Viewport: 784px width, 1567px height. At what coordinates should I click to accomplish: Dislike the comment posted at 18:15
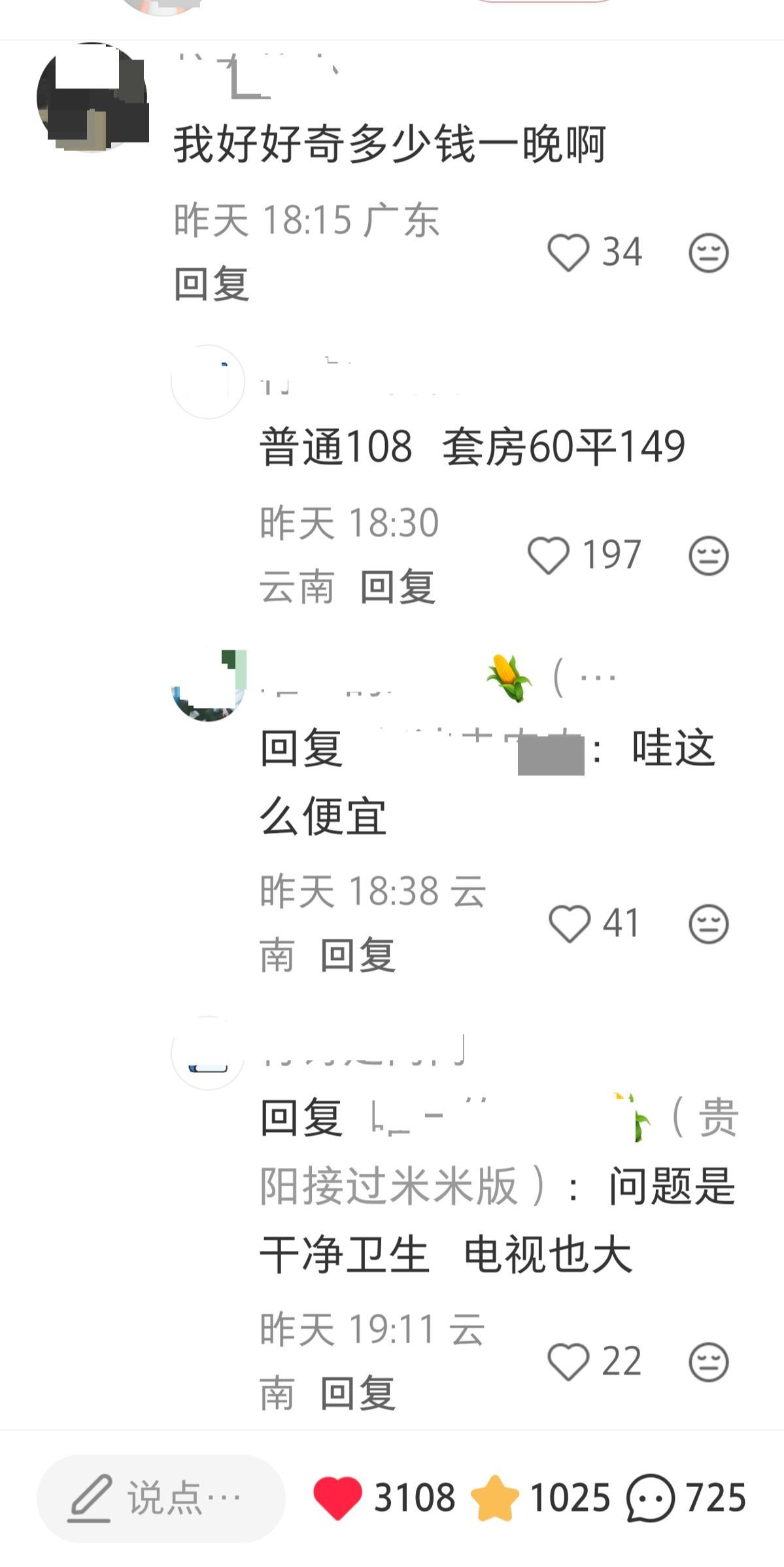click(x=708, y=253)
